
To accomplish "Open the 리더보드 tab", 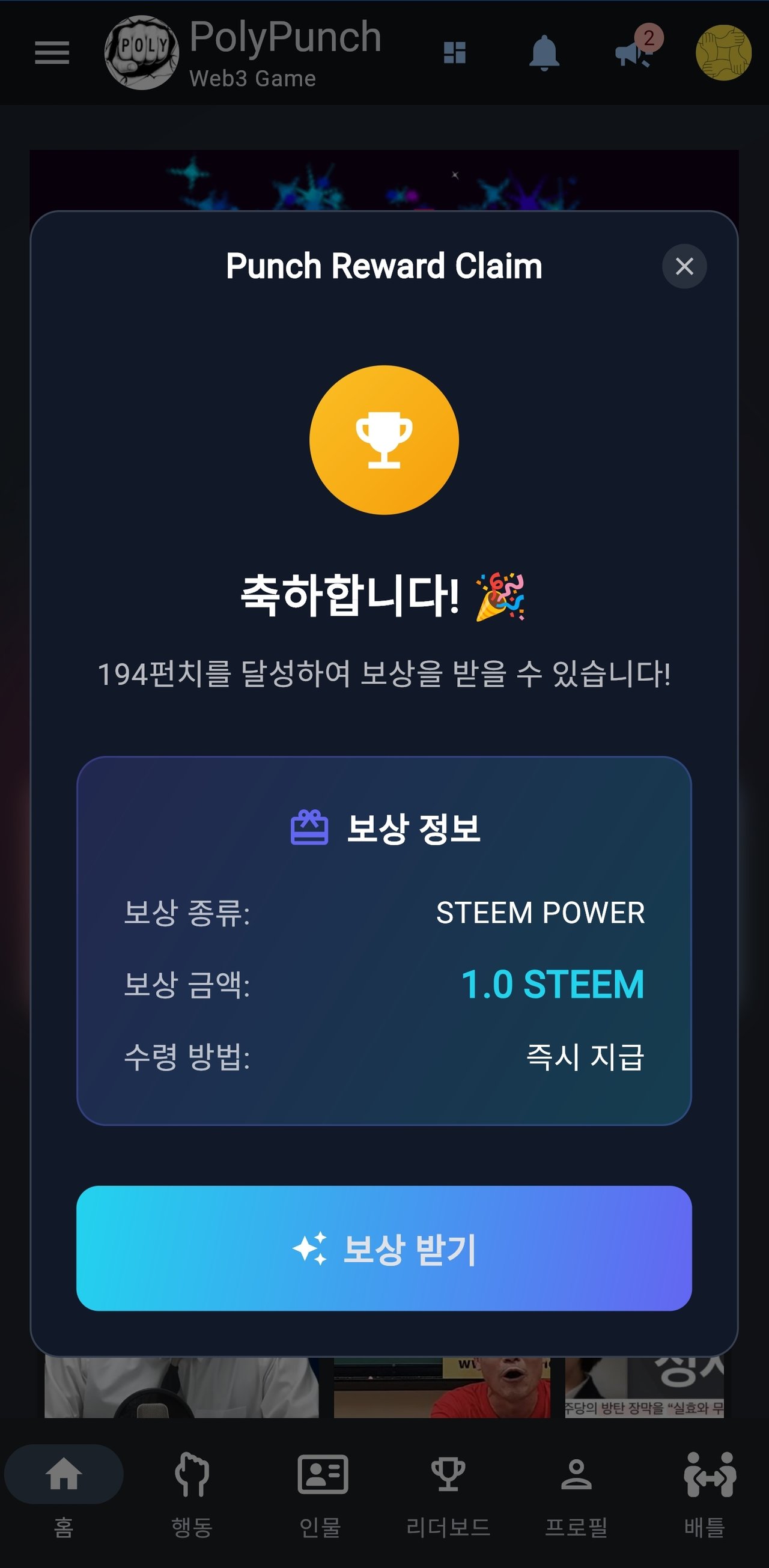I will [448, 1487].
